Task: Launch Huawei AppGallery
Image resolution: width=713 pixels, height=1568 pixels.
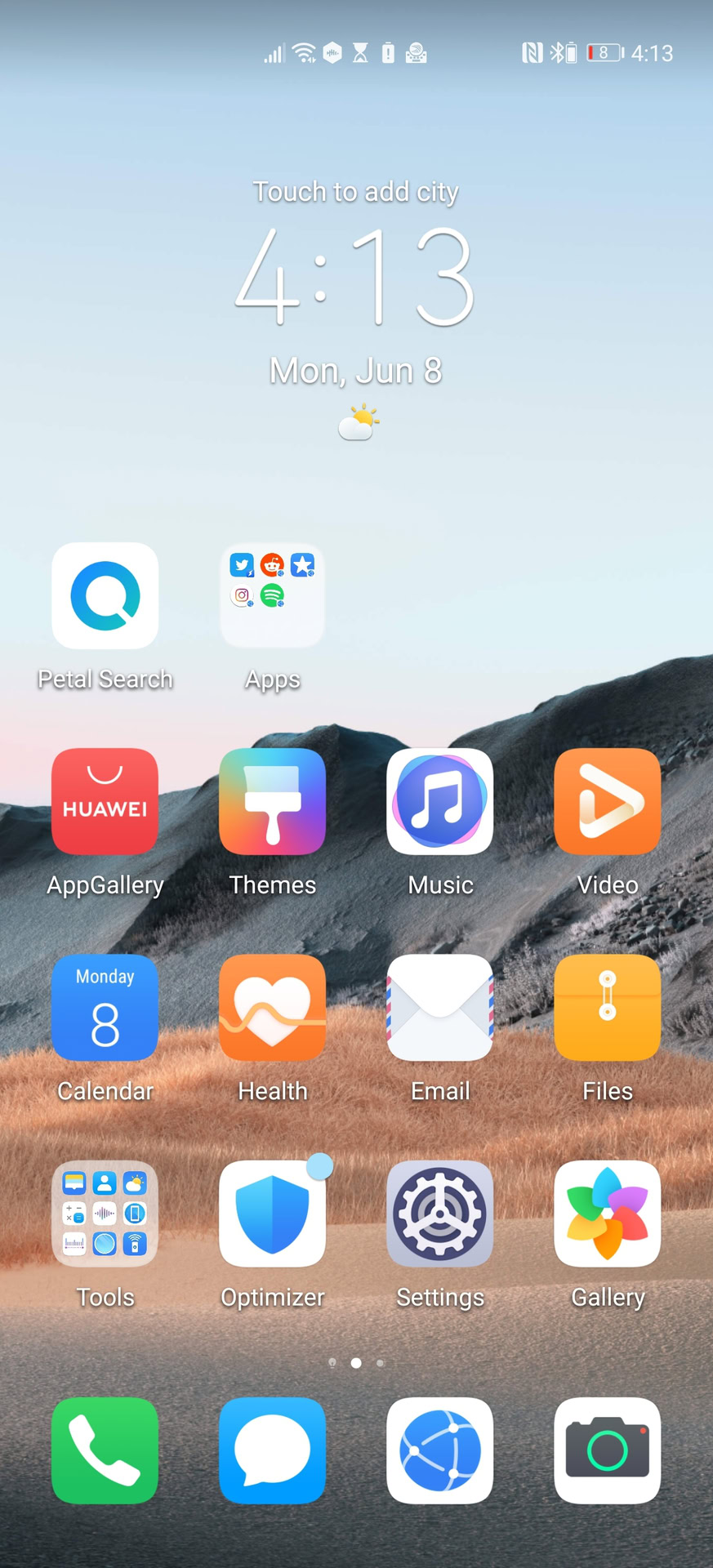Action: 105,802
